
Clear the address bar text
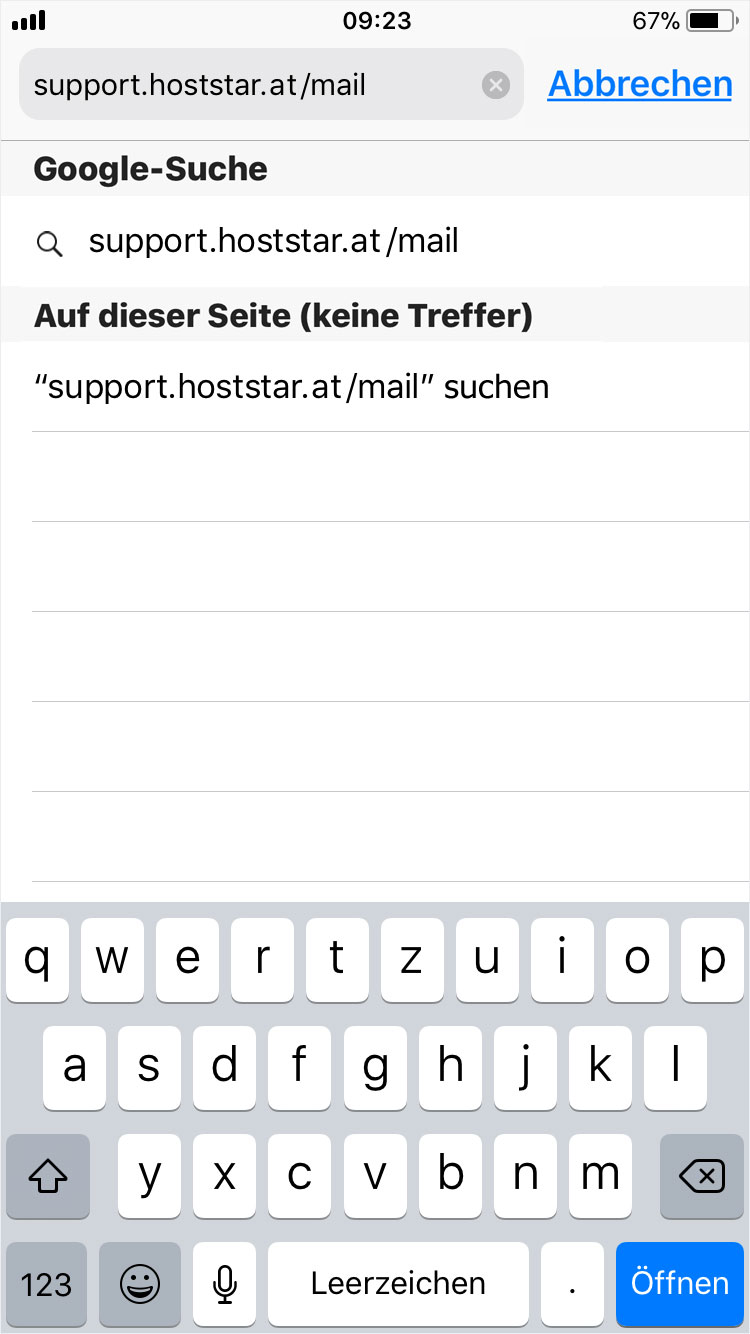click(496, 85)
